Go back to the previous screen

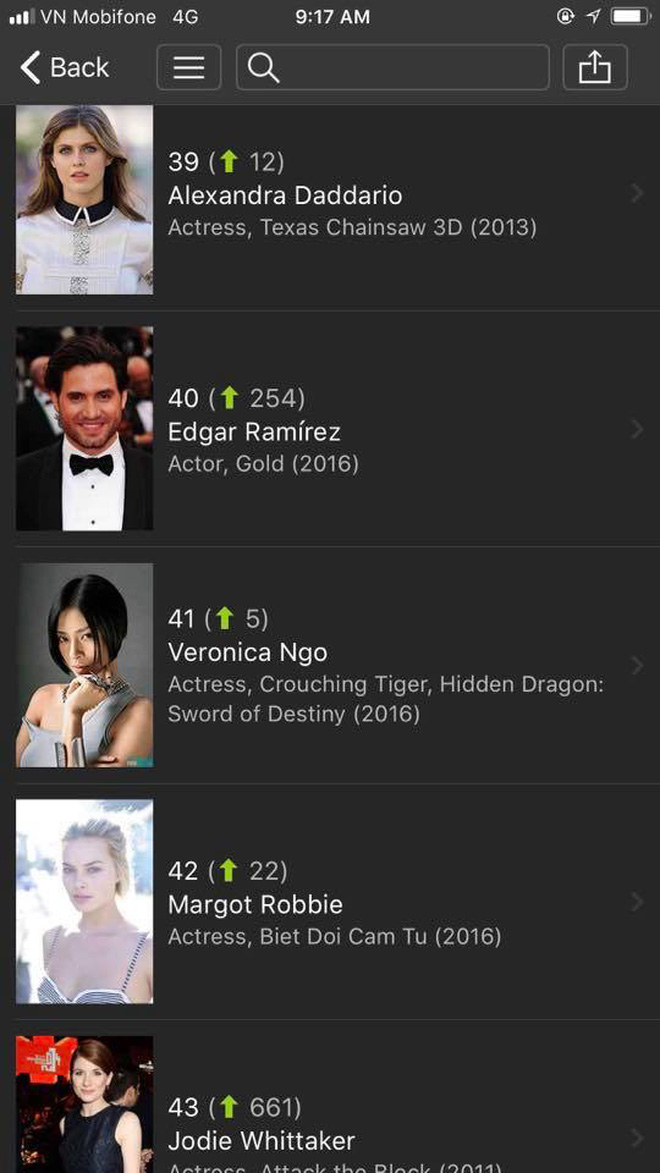point(64,68)
